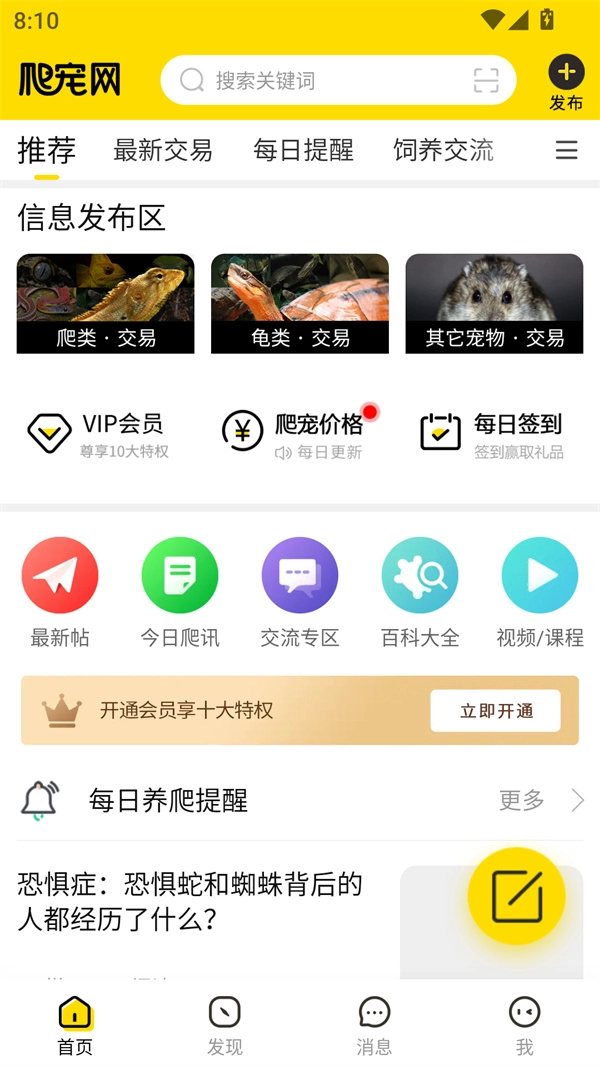Open the tab list menu icon
Screen dimensions: 600x1066
click(x=567, y=150)
